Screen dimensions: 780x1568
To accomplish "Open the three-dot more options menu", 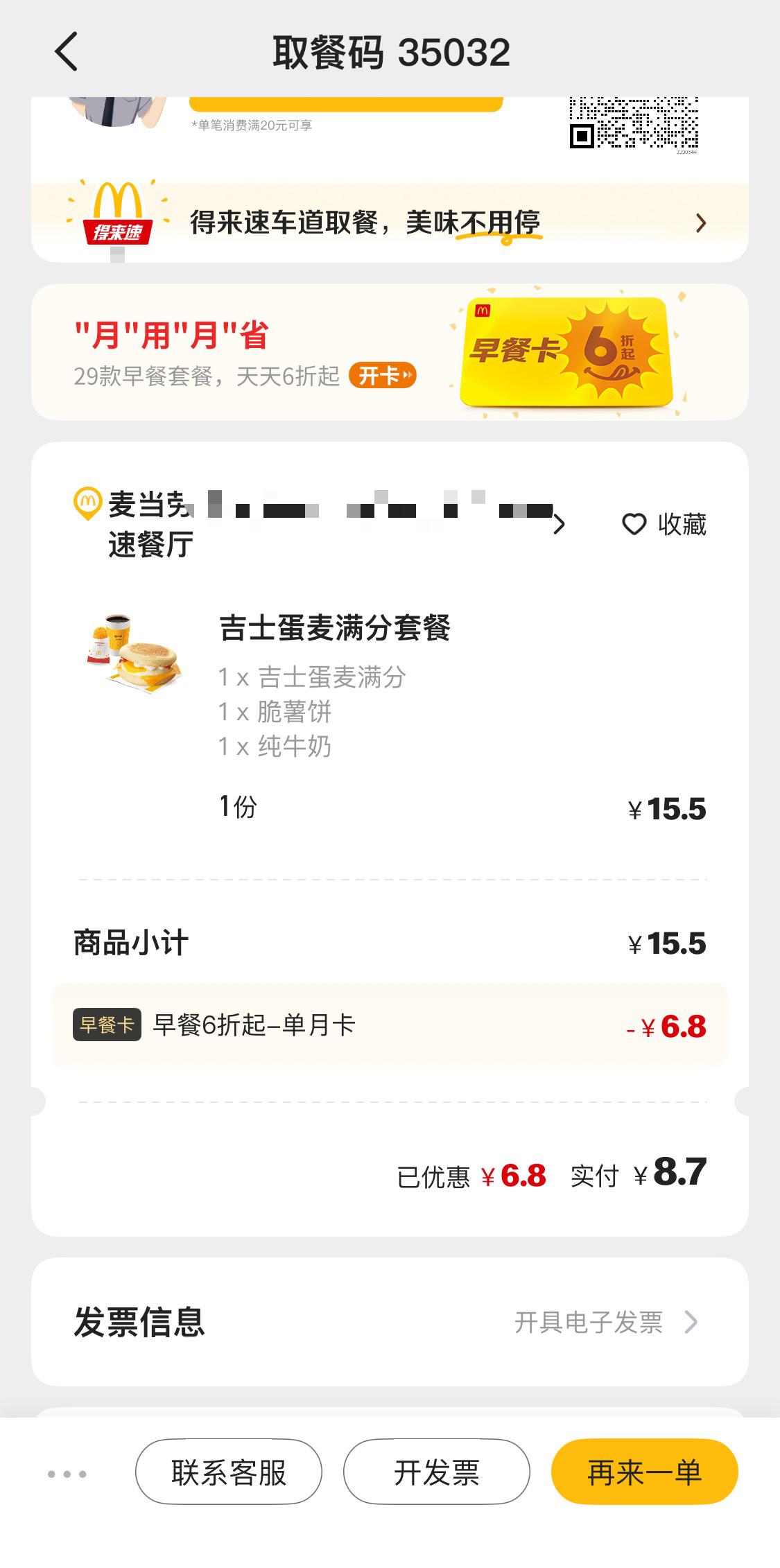I will 67,1474.
